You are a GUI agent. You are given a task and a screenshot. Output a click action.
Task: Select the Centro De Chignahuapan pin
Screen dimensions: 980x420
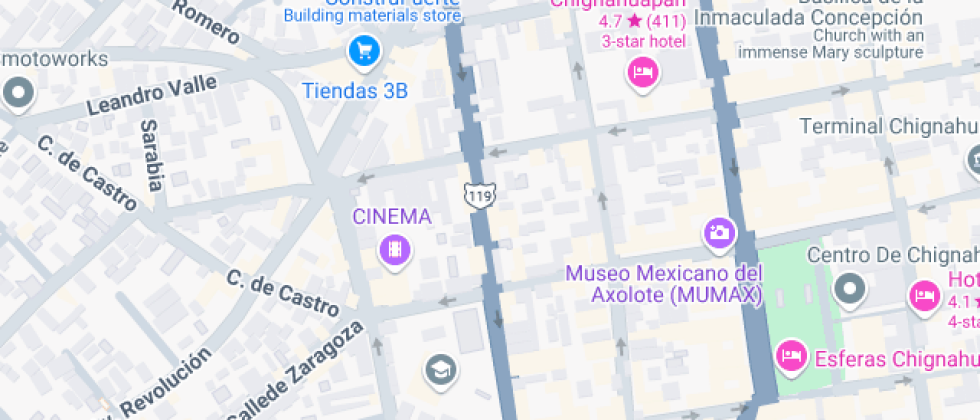(850, 289)
